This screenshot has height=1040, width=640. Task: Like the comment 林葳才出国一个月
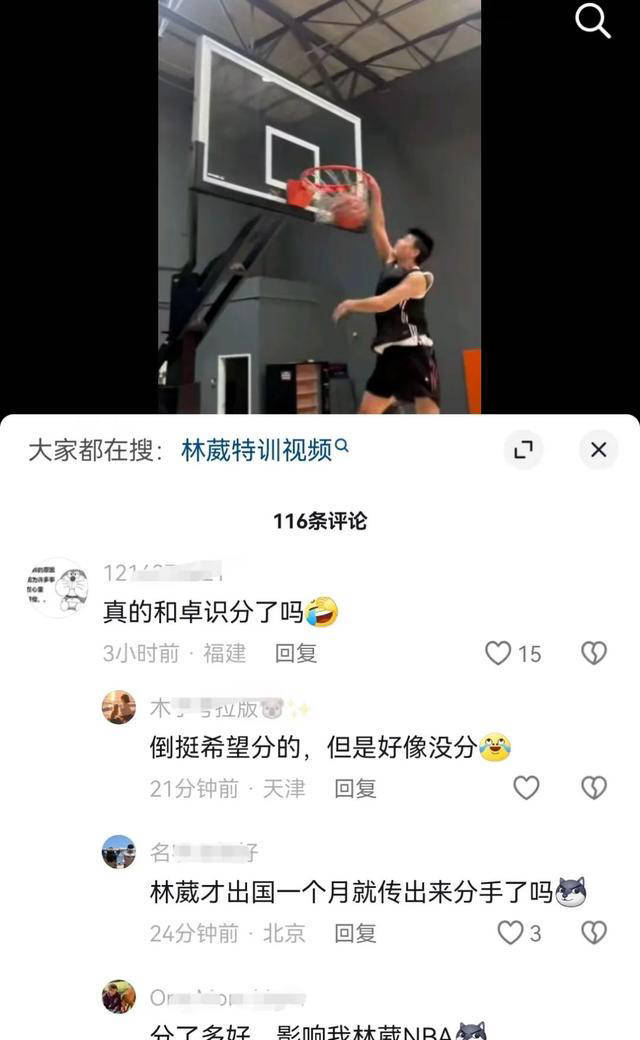click(510, 933)
